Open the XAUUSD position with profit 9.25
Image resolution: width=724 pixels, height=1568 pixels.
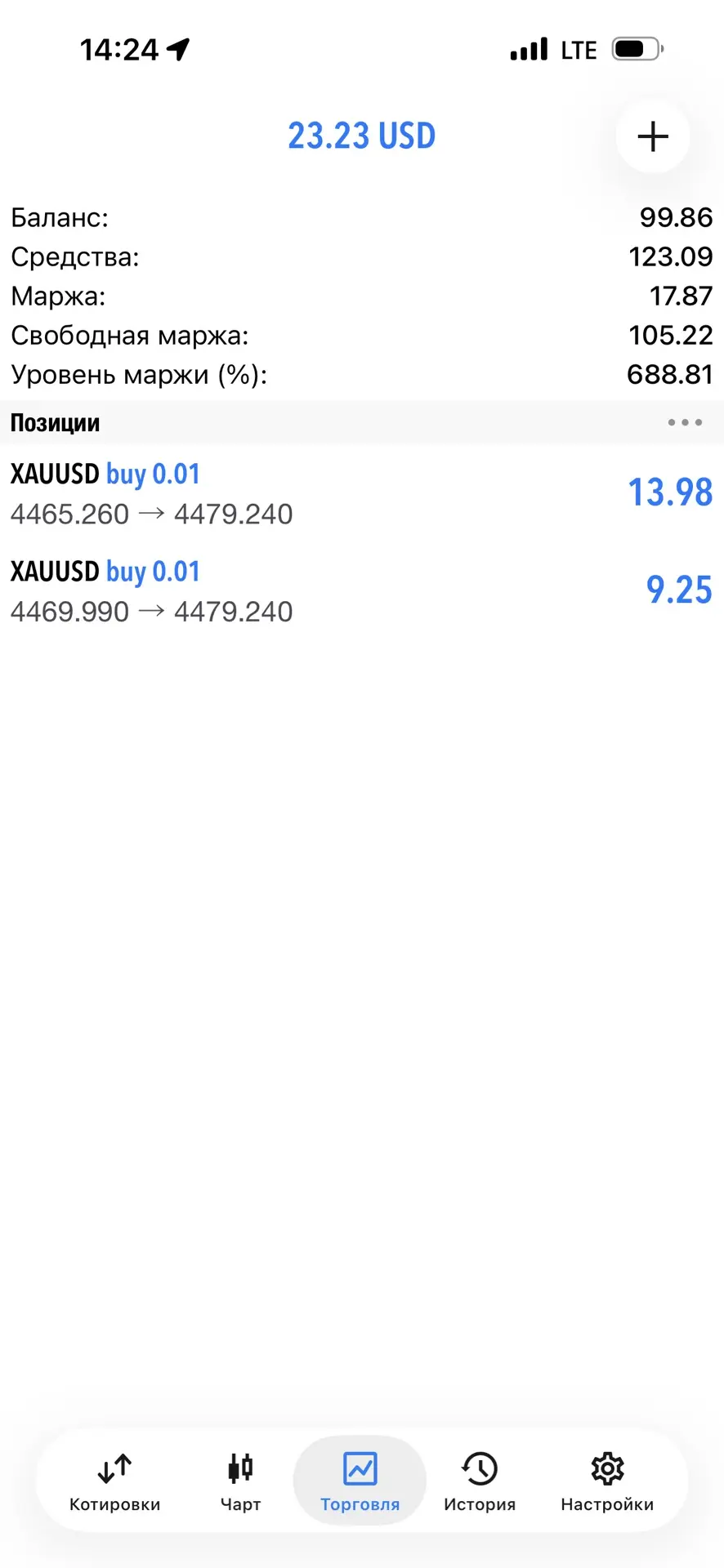point(362,590)
